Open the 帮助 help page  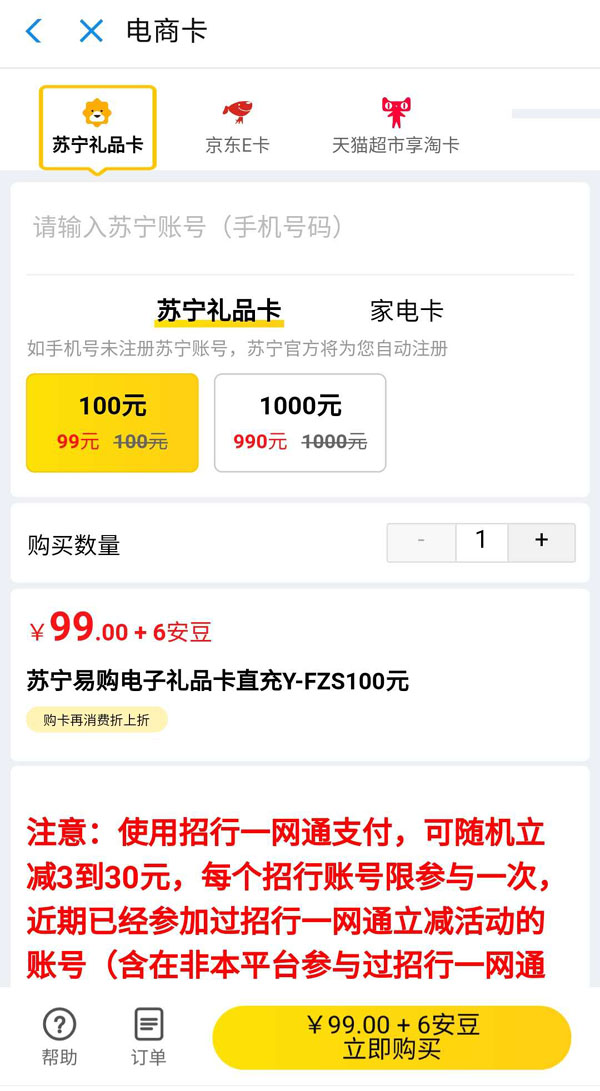(x=60, y=1037)
